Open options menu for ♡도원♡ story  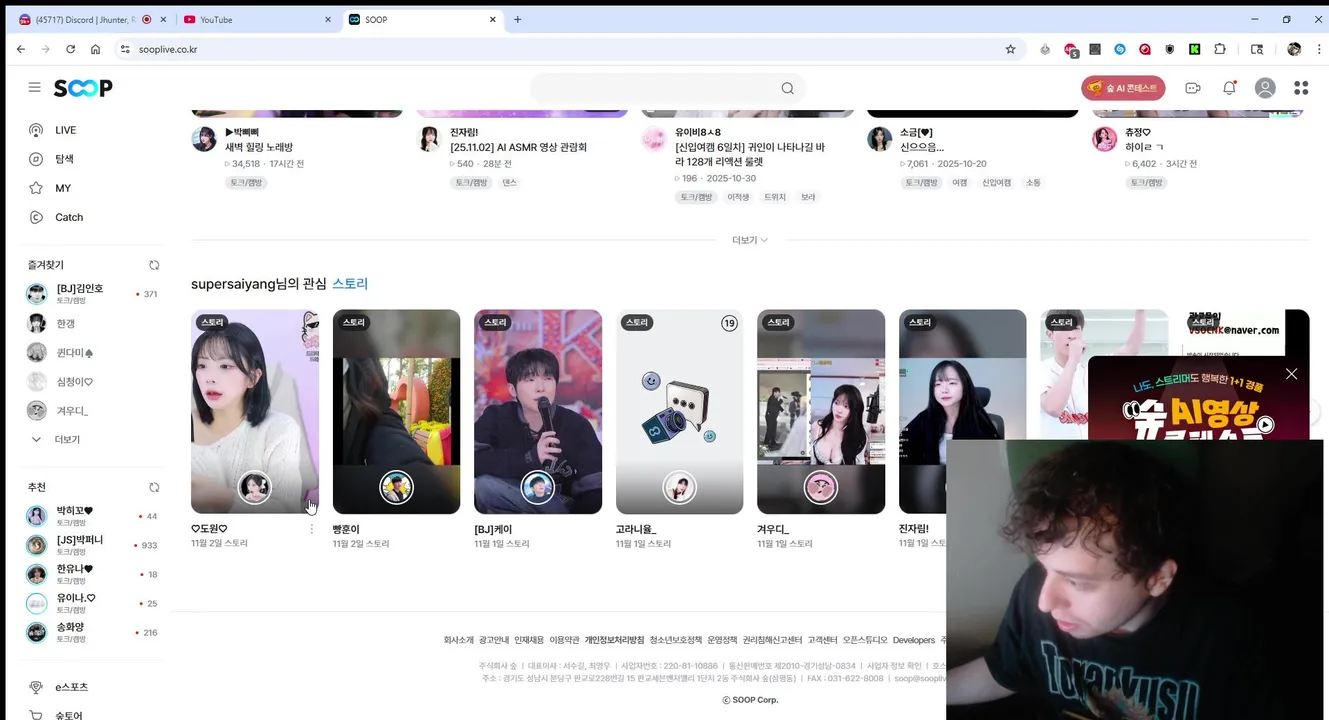tap(311, 529)
